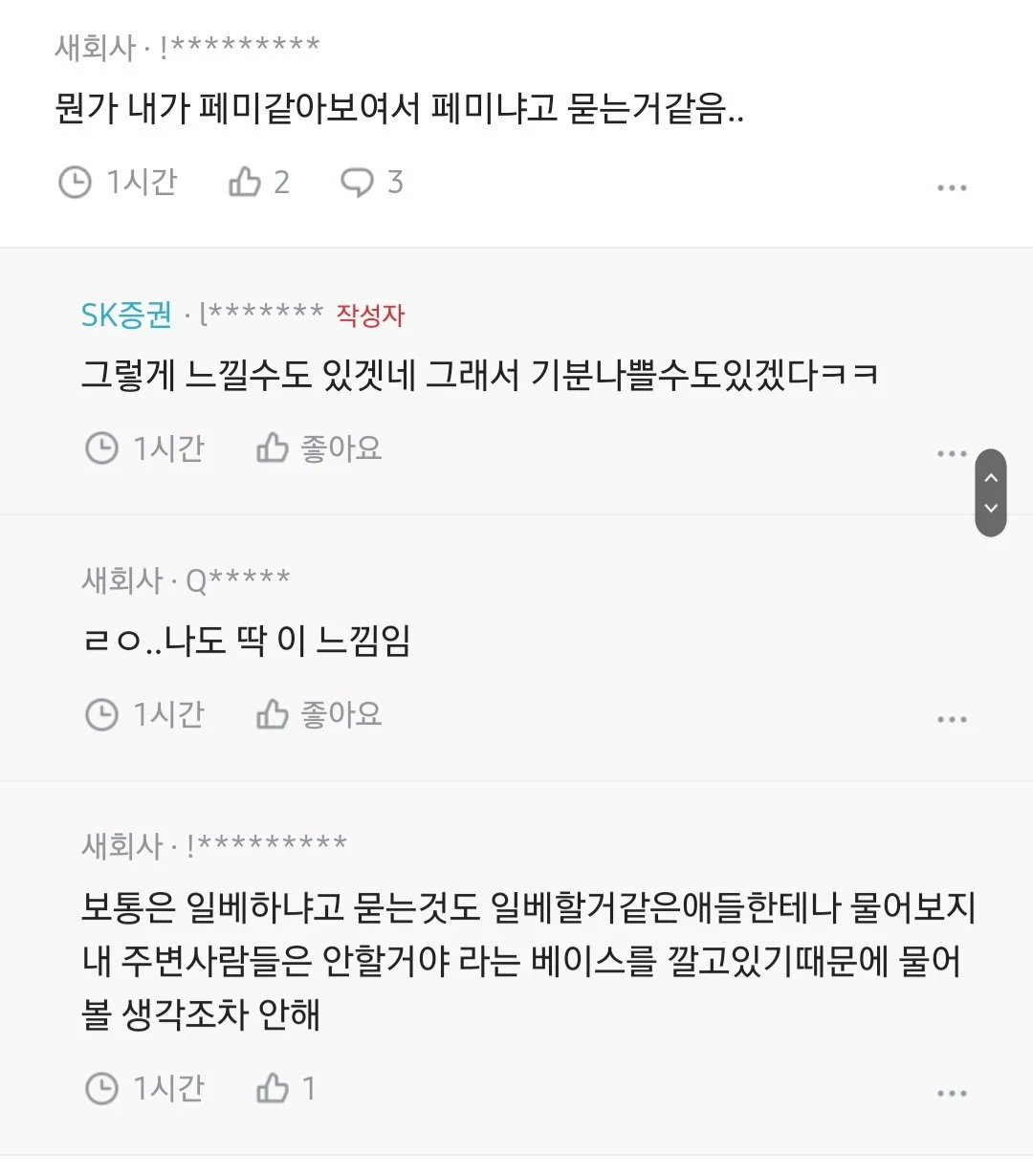Screen dimensions: 1033x1176
Task: Open the overflow menu on the top 페미냐고 comment
Action: [952, 188]
